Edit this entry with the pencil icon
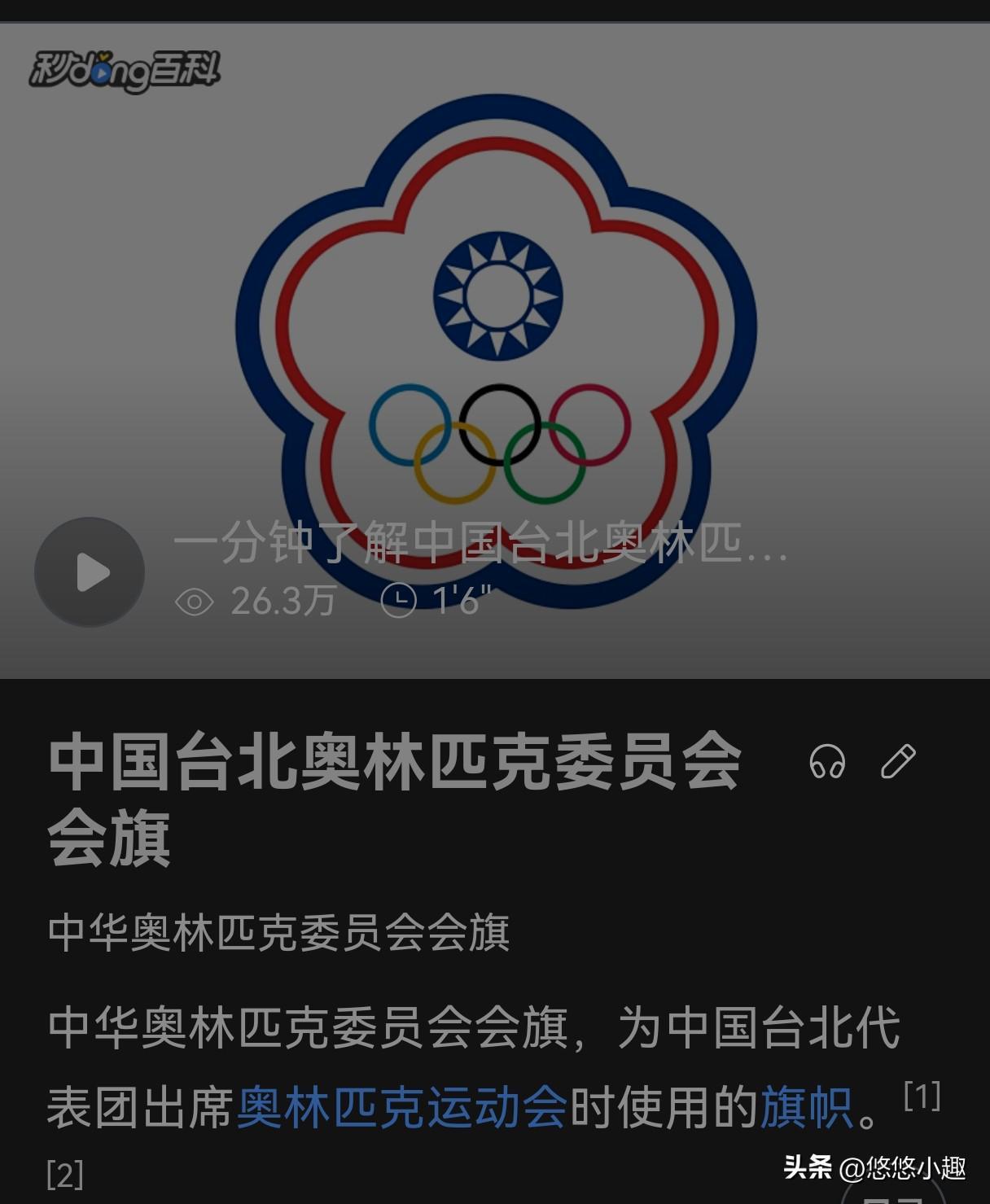990x1204 pixels. point(898,762)
